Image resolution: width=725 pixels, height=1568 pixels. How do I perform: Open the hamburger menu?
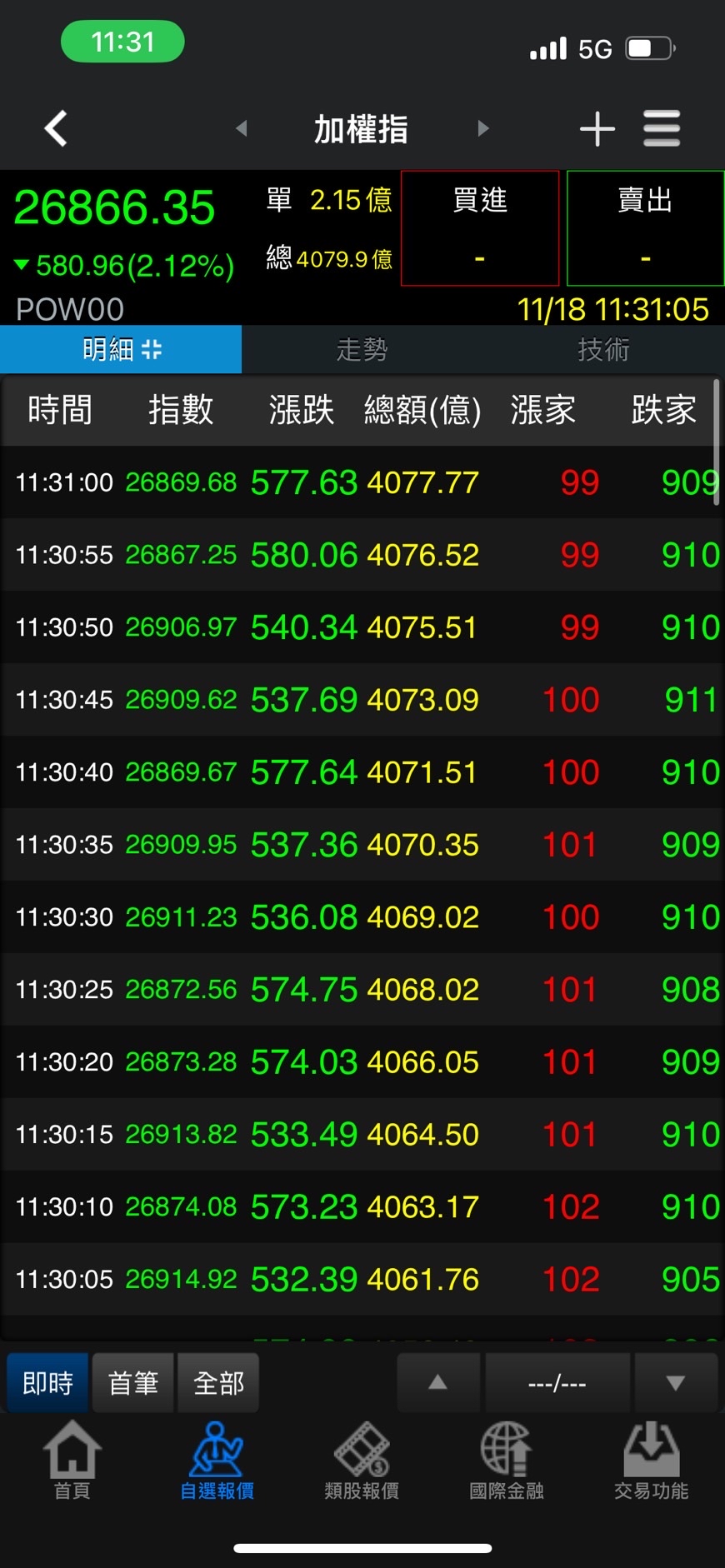click(662, 129)
